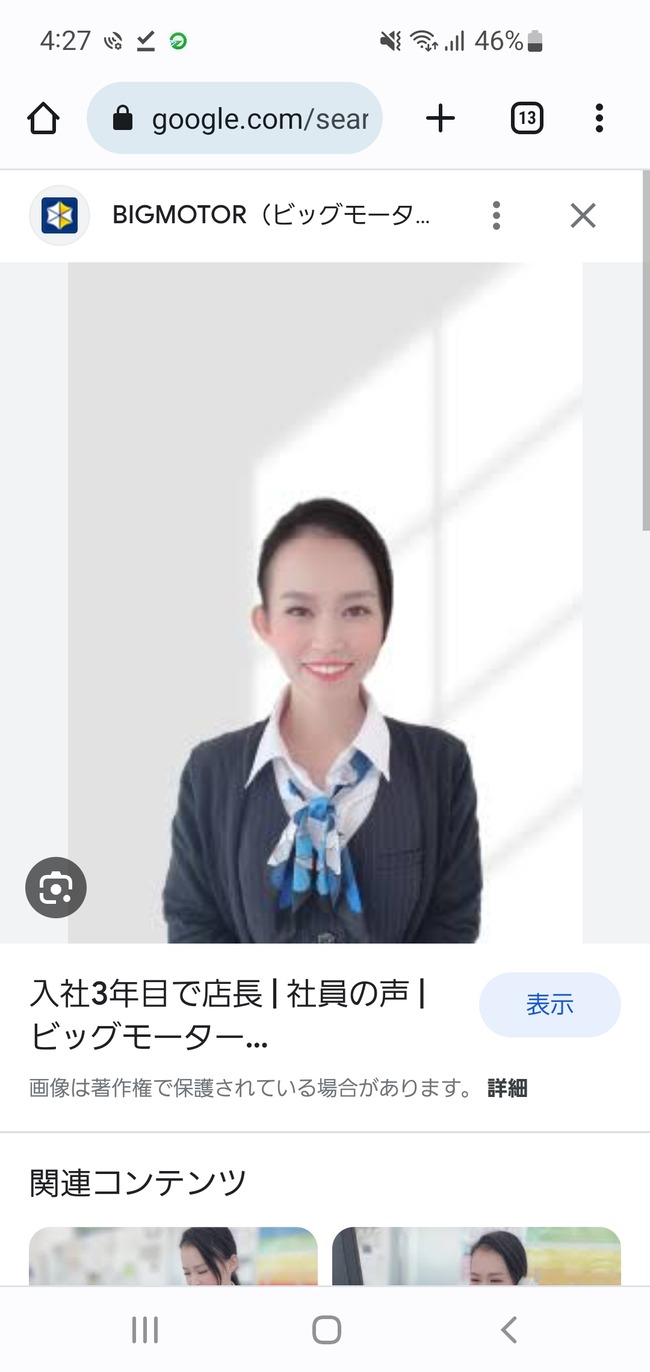The width and height of the screenshot is (650, 1372).
Task: Tap the google.com address bar
Action: coord(235,119)
